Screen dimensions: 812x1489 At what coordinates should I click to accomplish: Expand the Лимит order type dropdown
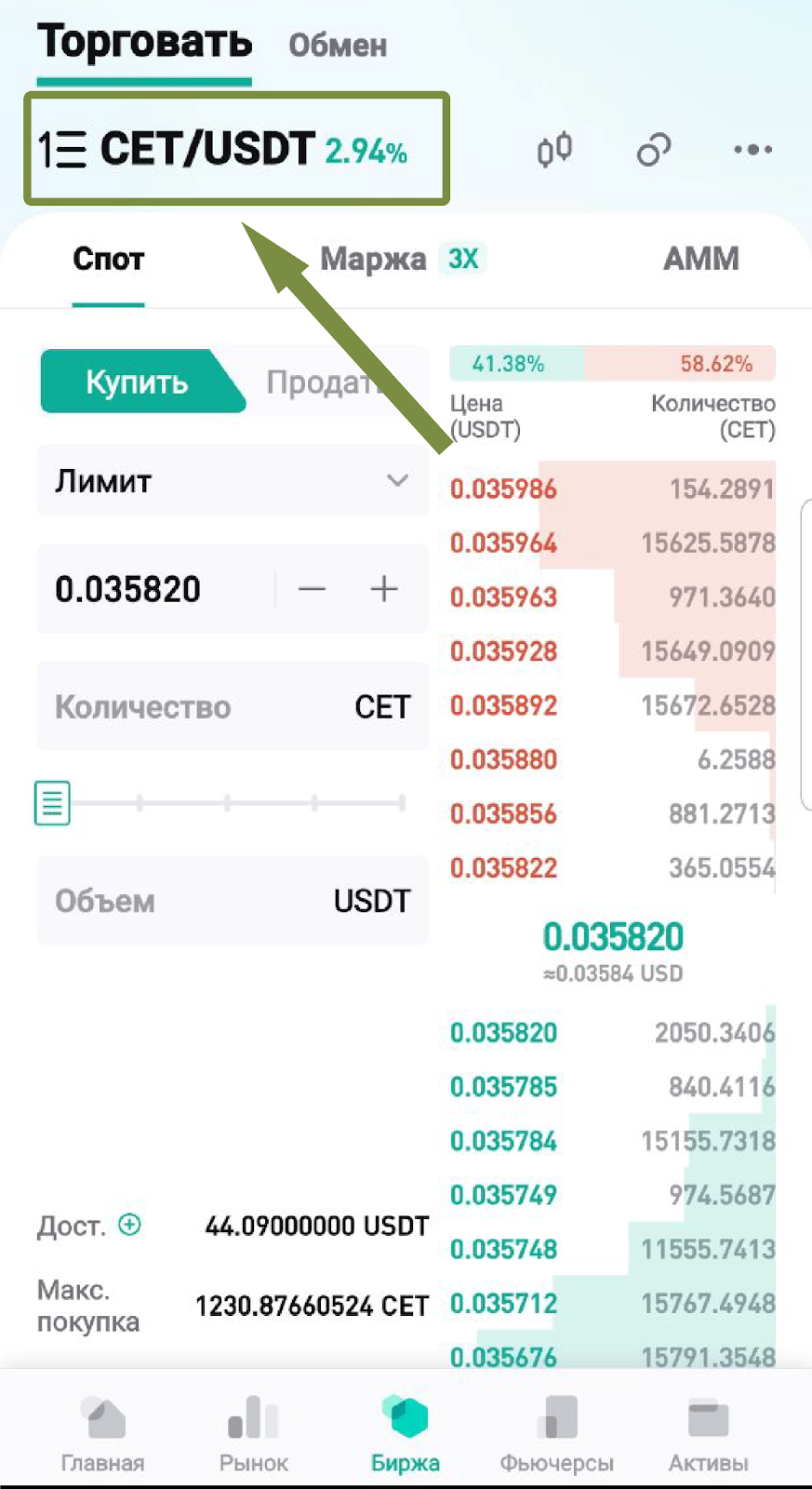[233, 481]
